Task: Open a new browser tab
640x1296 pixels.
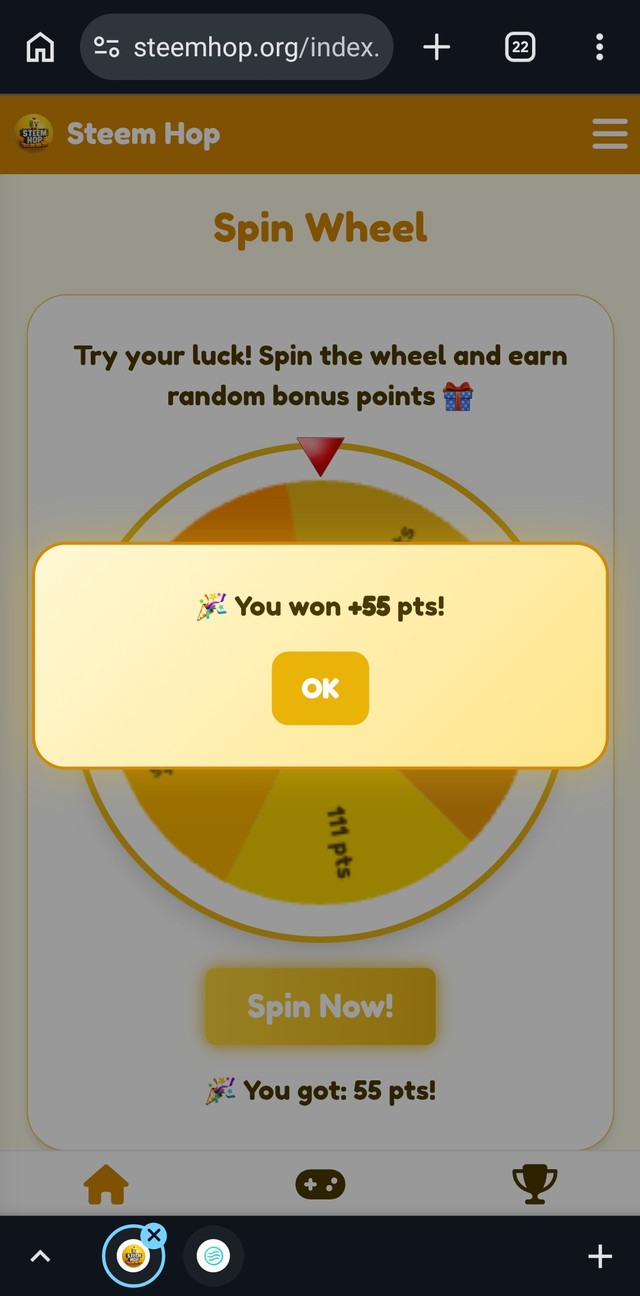Action: click(437, 47)
